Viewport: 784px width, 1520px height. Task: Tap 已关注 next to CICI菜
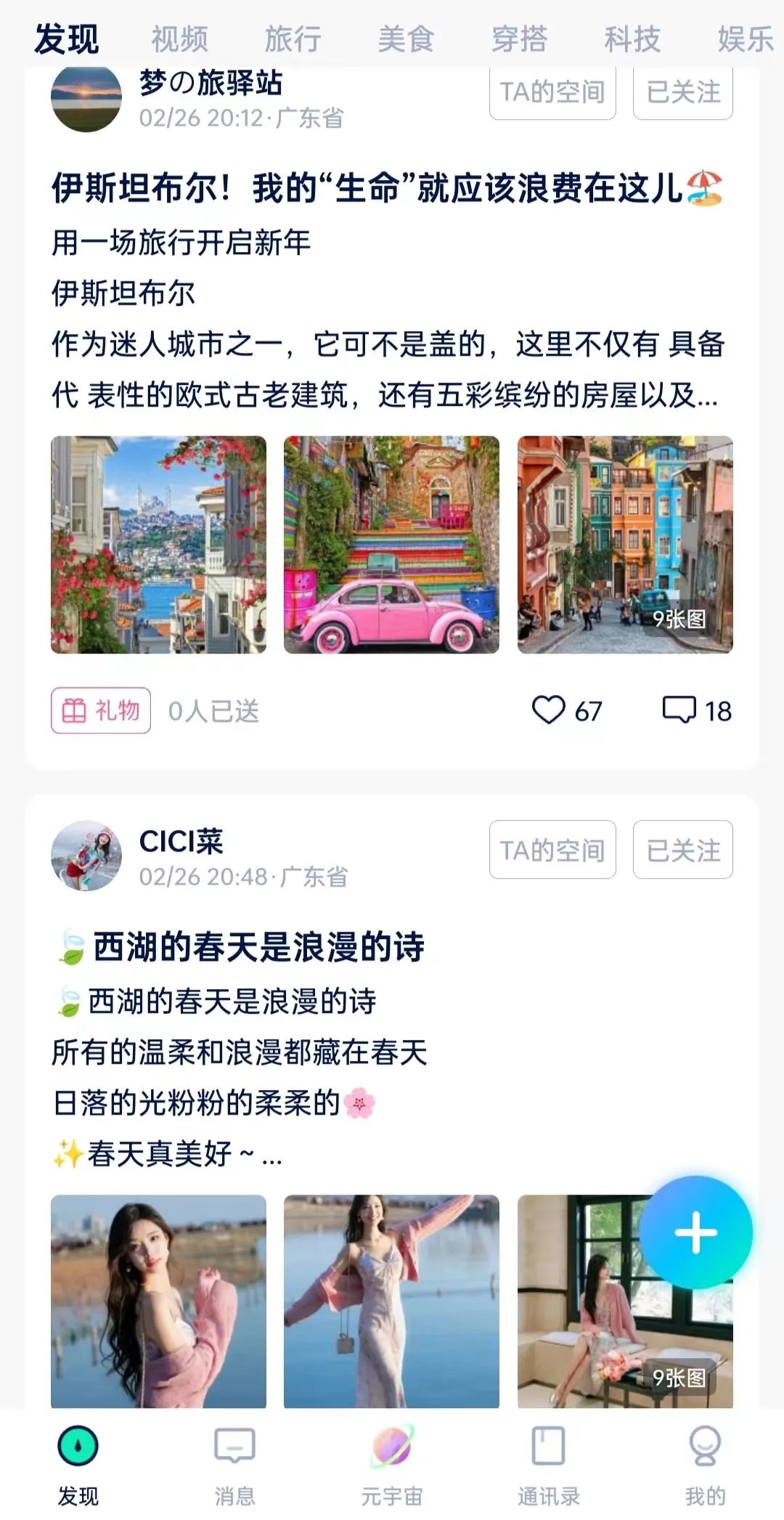(682, 850)
